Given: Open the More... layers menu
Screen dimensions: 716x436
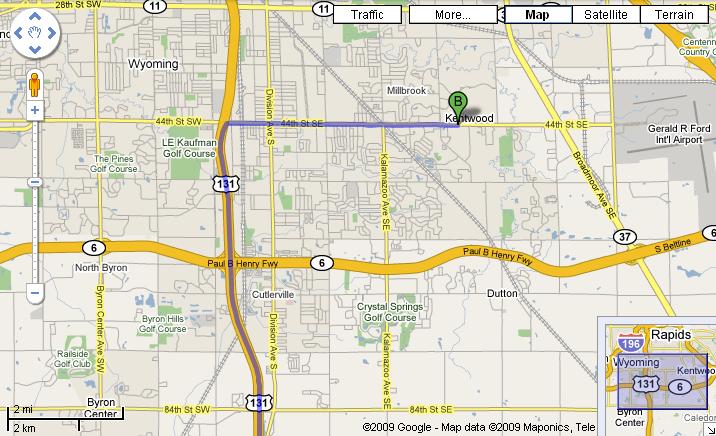Looking at the screenshot, I should (x=452, y=15).
